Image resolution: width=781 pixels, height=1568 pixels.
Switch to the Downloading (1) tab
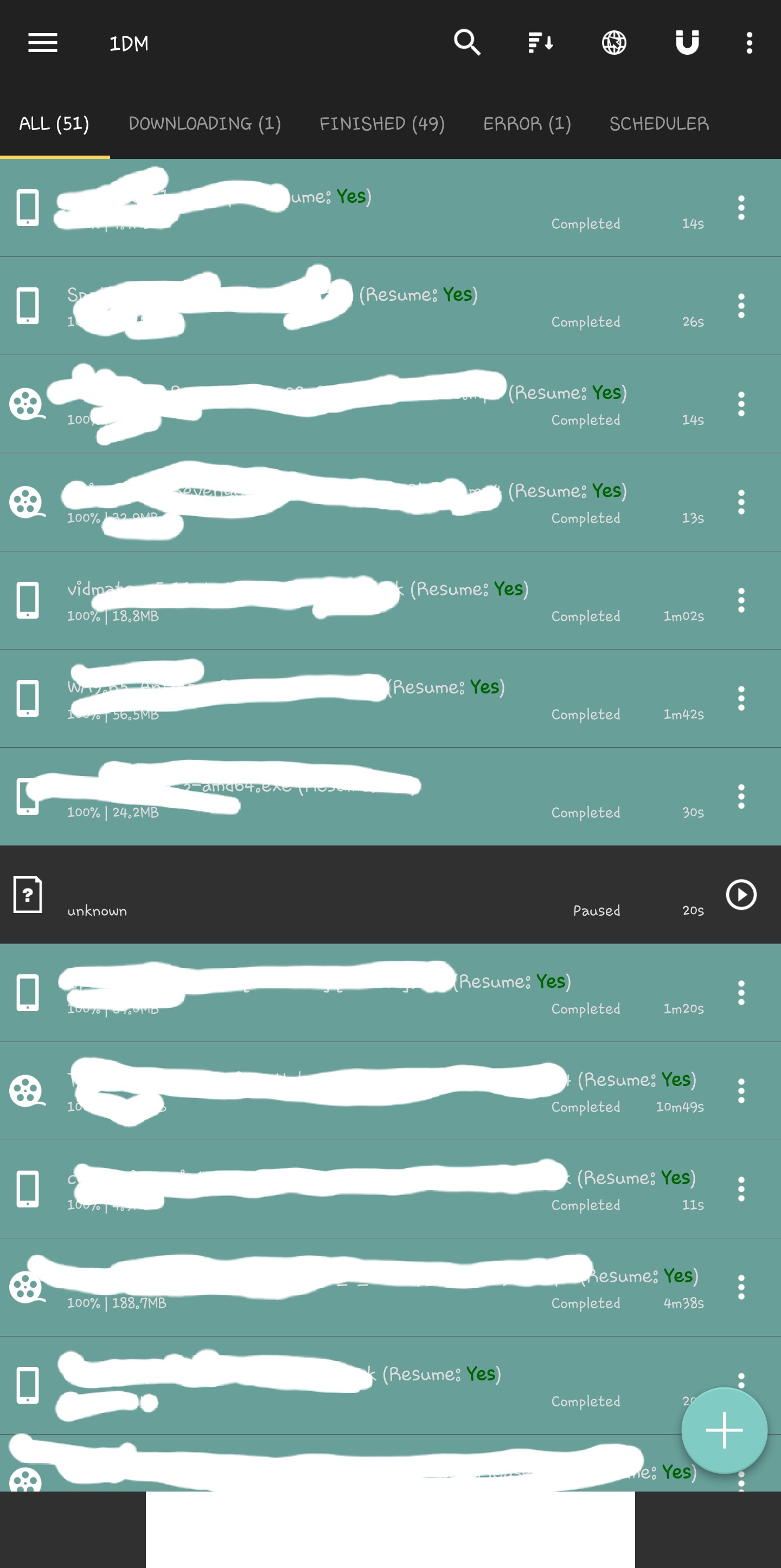pyautogui.click(x=204, y=124)
